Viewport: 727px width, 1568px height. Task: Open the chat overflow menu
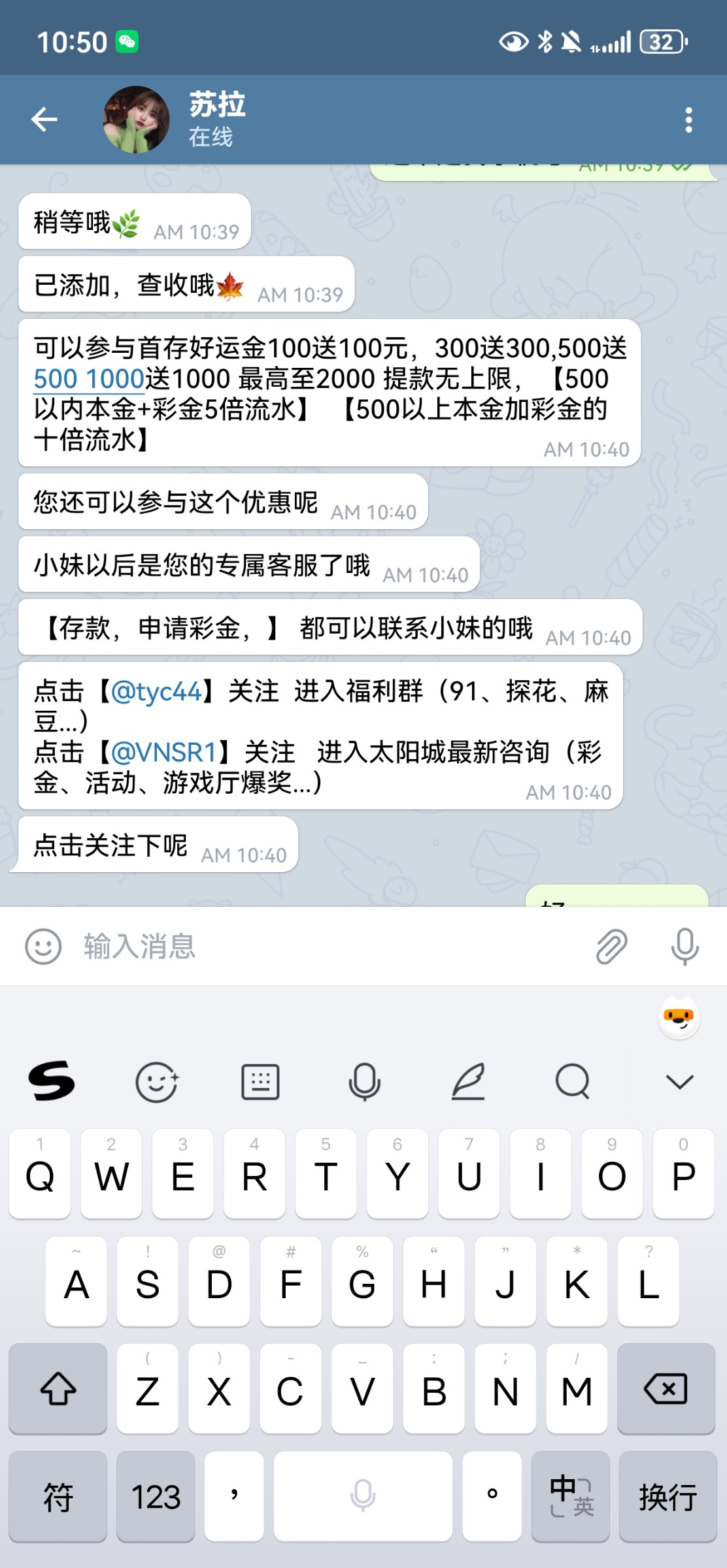[688, 120]
